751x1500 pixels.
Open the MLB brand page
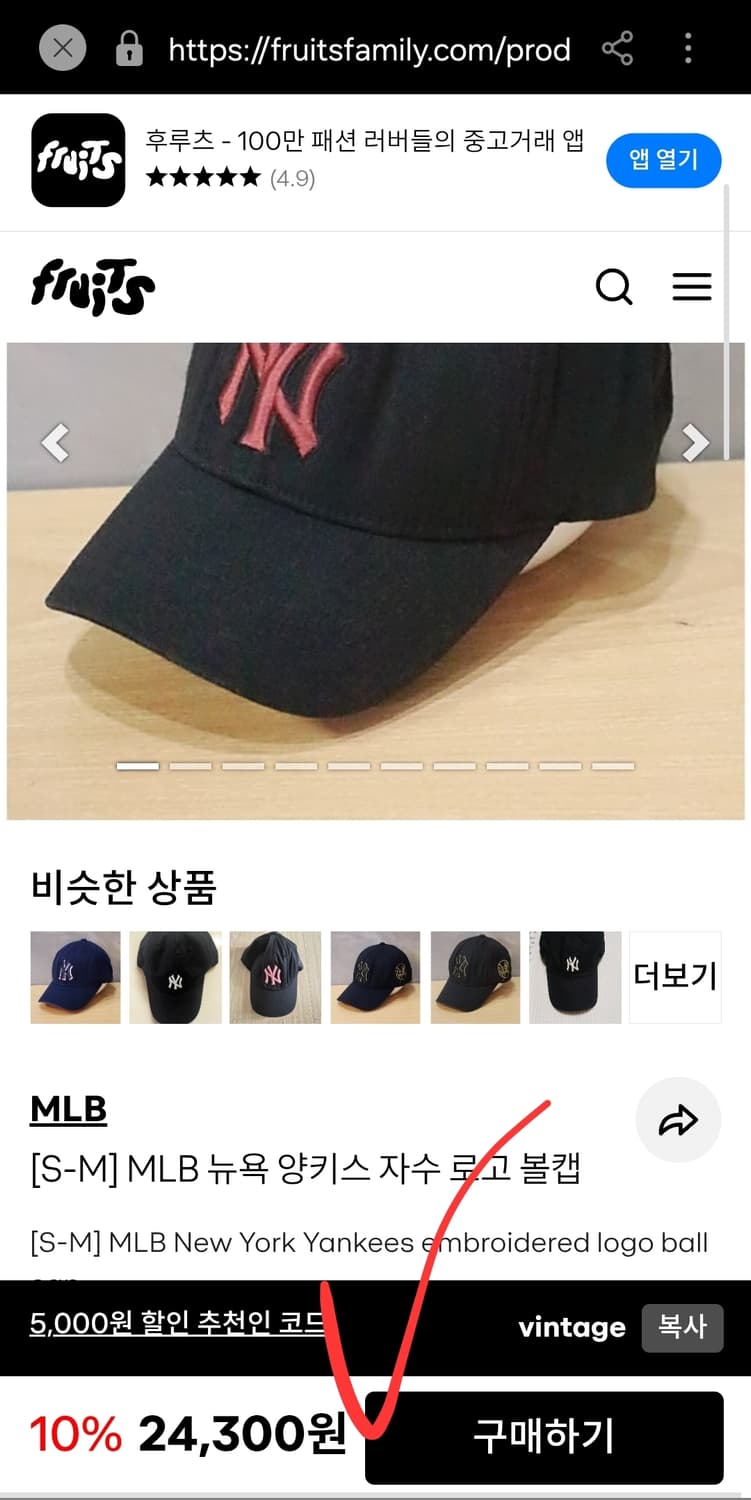point(68,1108)
